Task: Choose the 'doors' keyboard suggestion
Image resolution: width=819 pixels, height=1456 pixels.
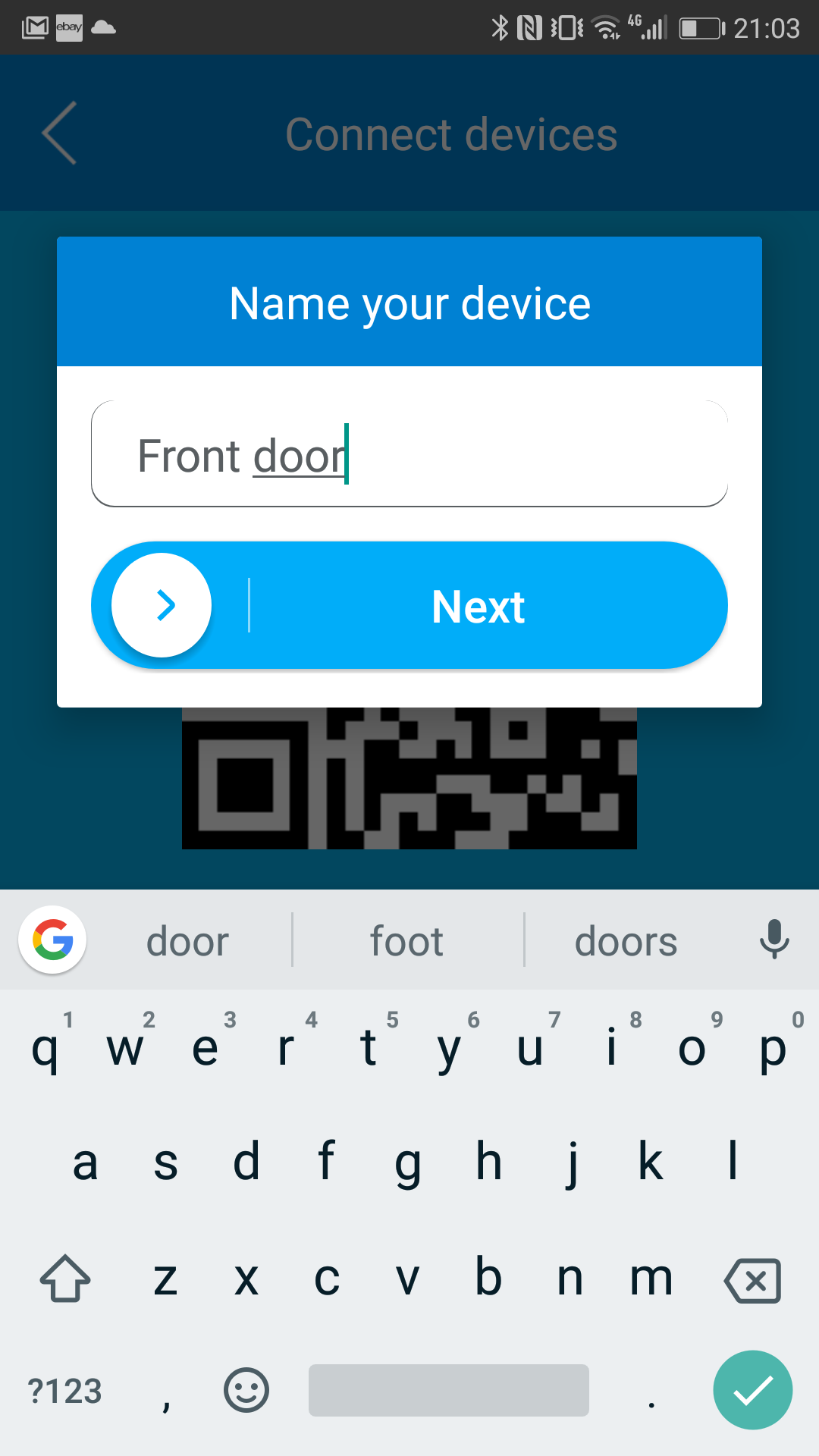Action: [626, 941]
